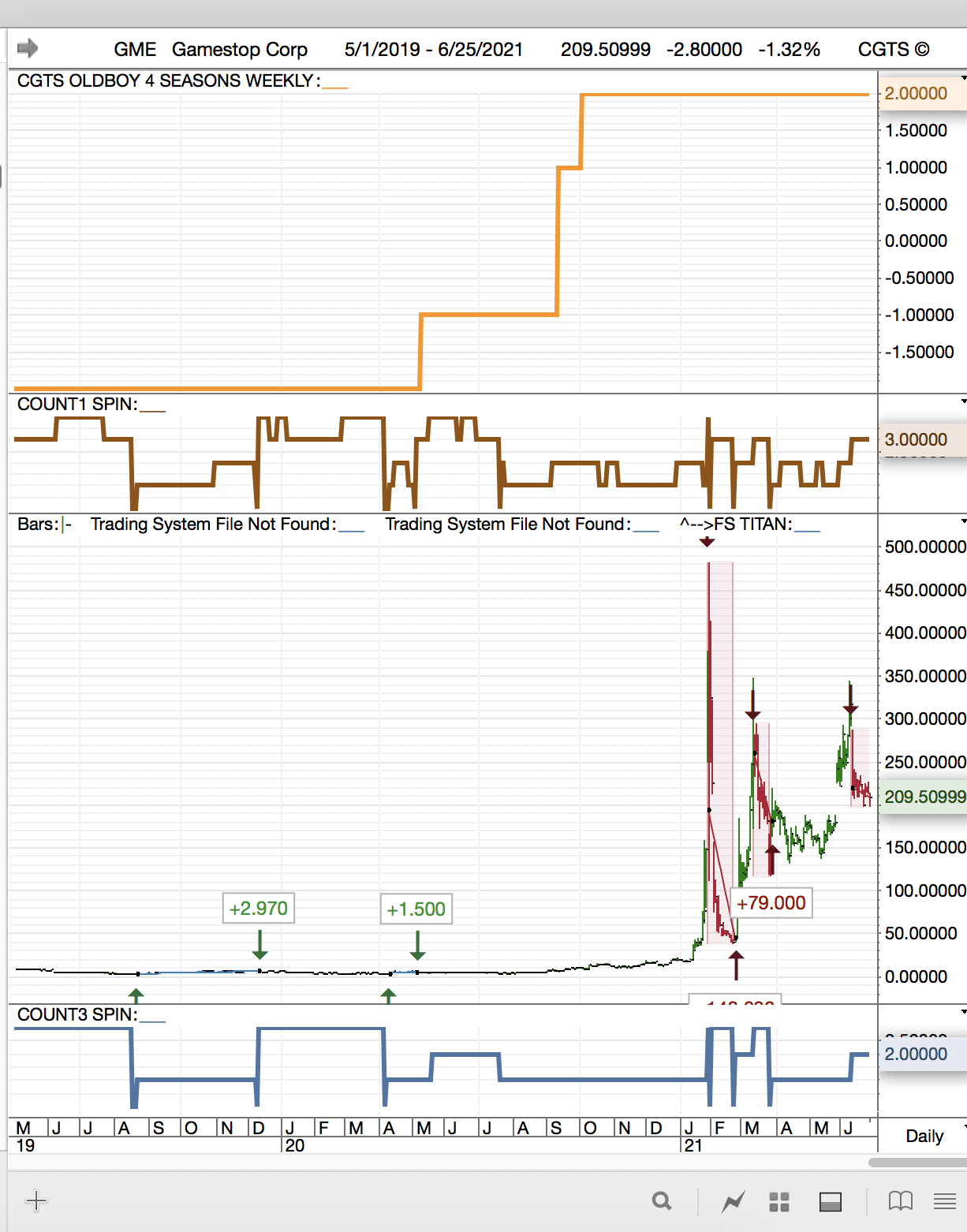Tap the gray arrow beside GME

tap(28, 48)
